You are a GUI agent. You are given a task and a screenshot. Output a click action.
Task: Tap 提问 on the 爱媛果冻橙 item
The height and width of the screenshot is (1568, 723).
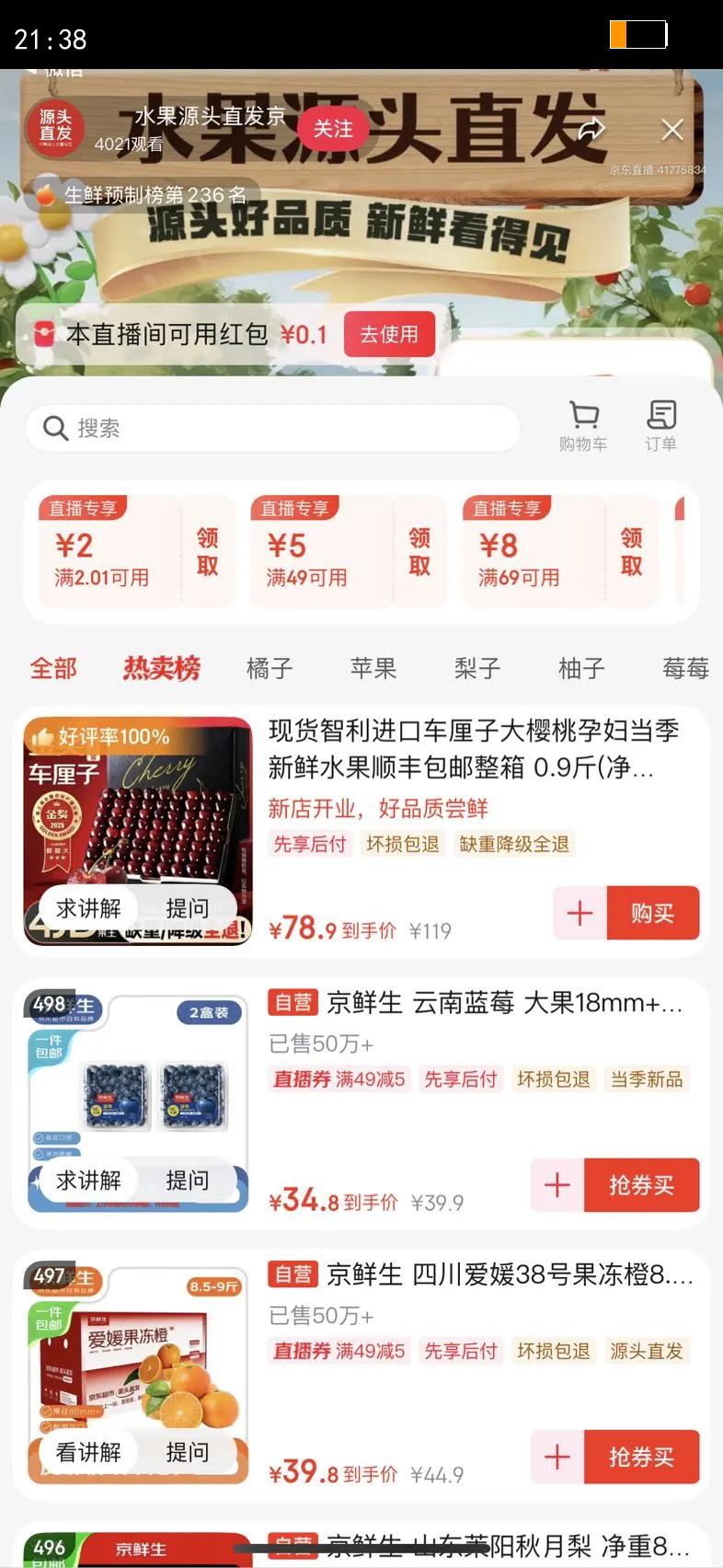tap(188, 1452)
